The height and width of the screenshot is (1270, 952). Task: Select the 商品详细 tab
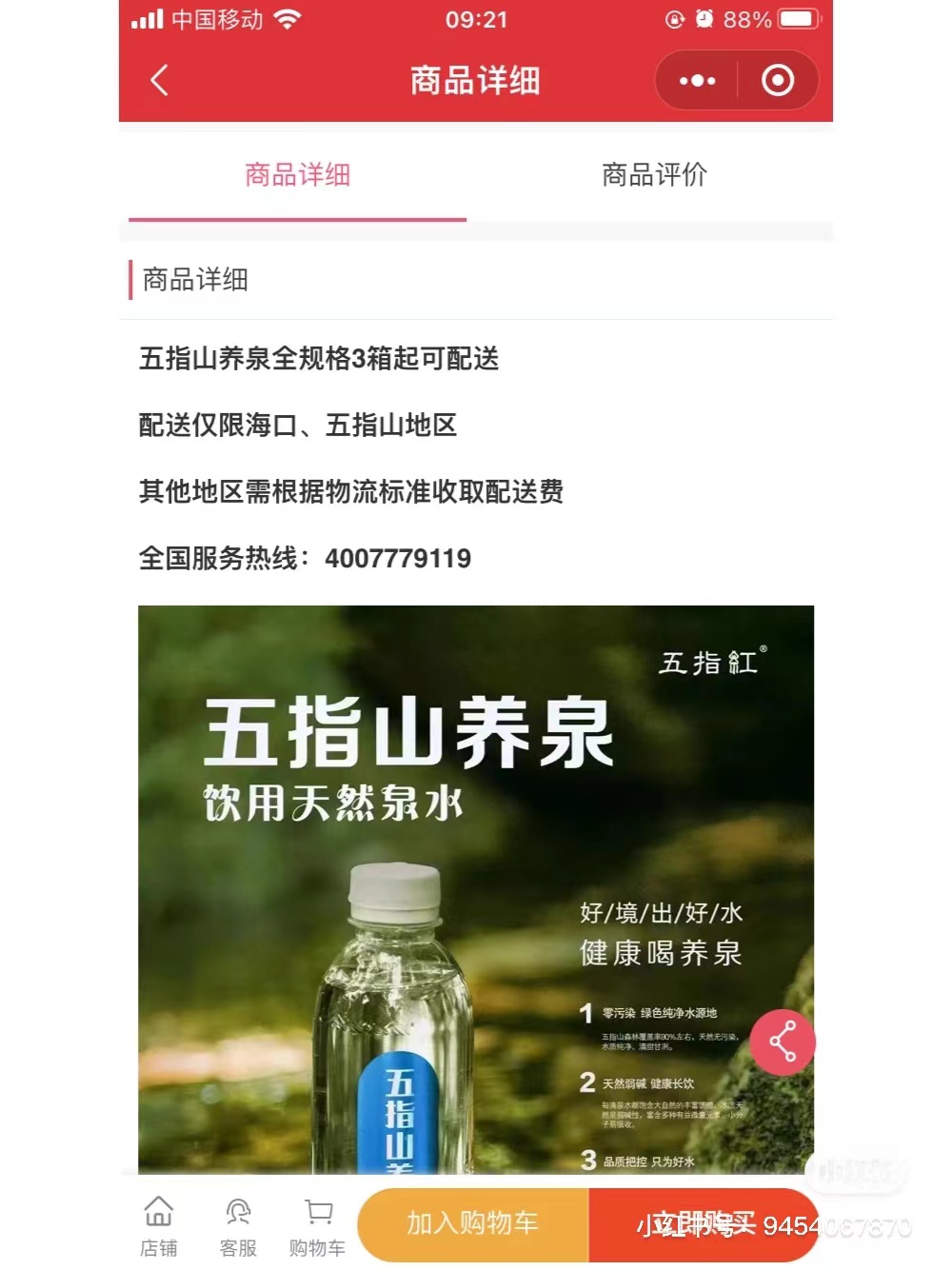click(297, 175)
